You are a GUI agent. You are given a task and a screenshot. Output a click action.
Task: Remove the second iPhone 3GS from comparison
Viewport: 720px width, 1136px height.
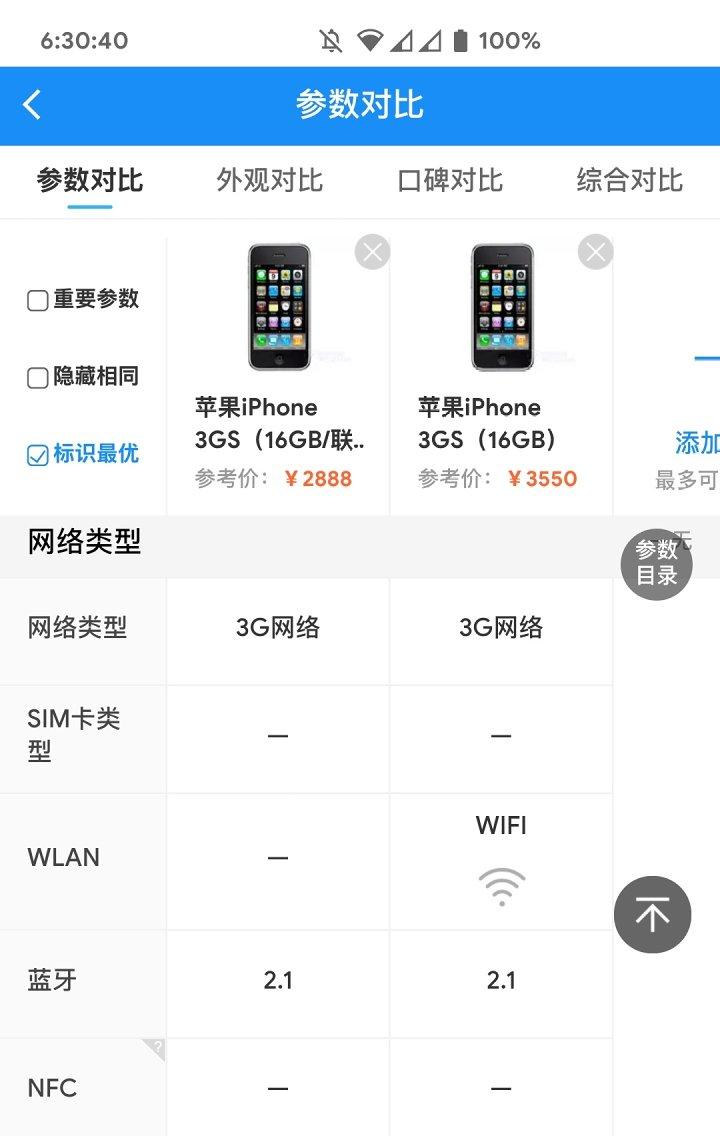pyautogui.click(x=595, y=252)
